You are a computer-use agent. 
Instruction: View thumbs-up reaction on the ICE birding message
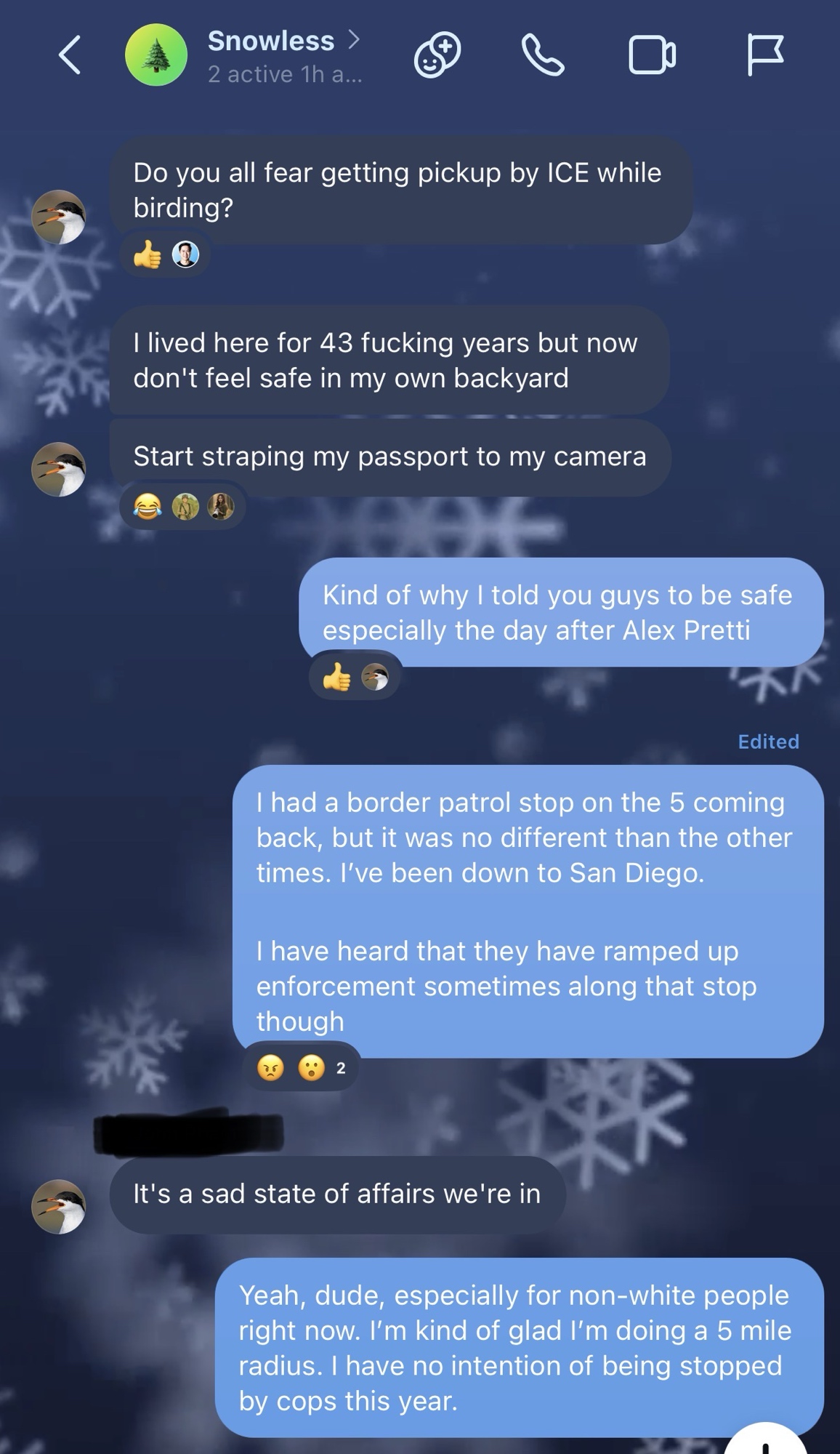pos(165,255)
